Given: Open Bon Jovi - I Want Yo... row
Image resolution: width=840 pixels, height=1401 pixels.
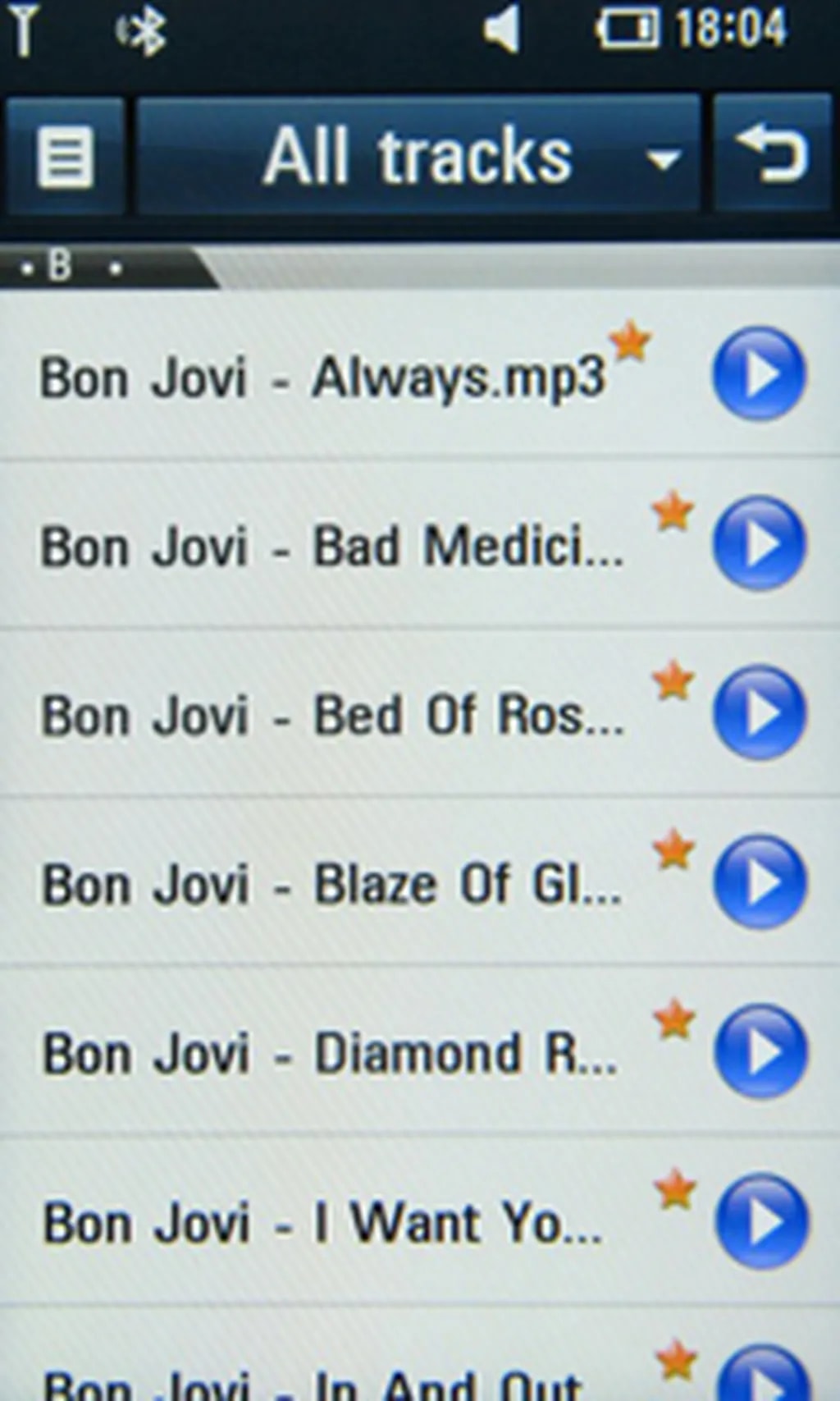Looking at the screenshot, I should 323,1223.
